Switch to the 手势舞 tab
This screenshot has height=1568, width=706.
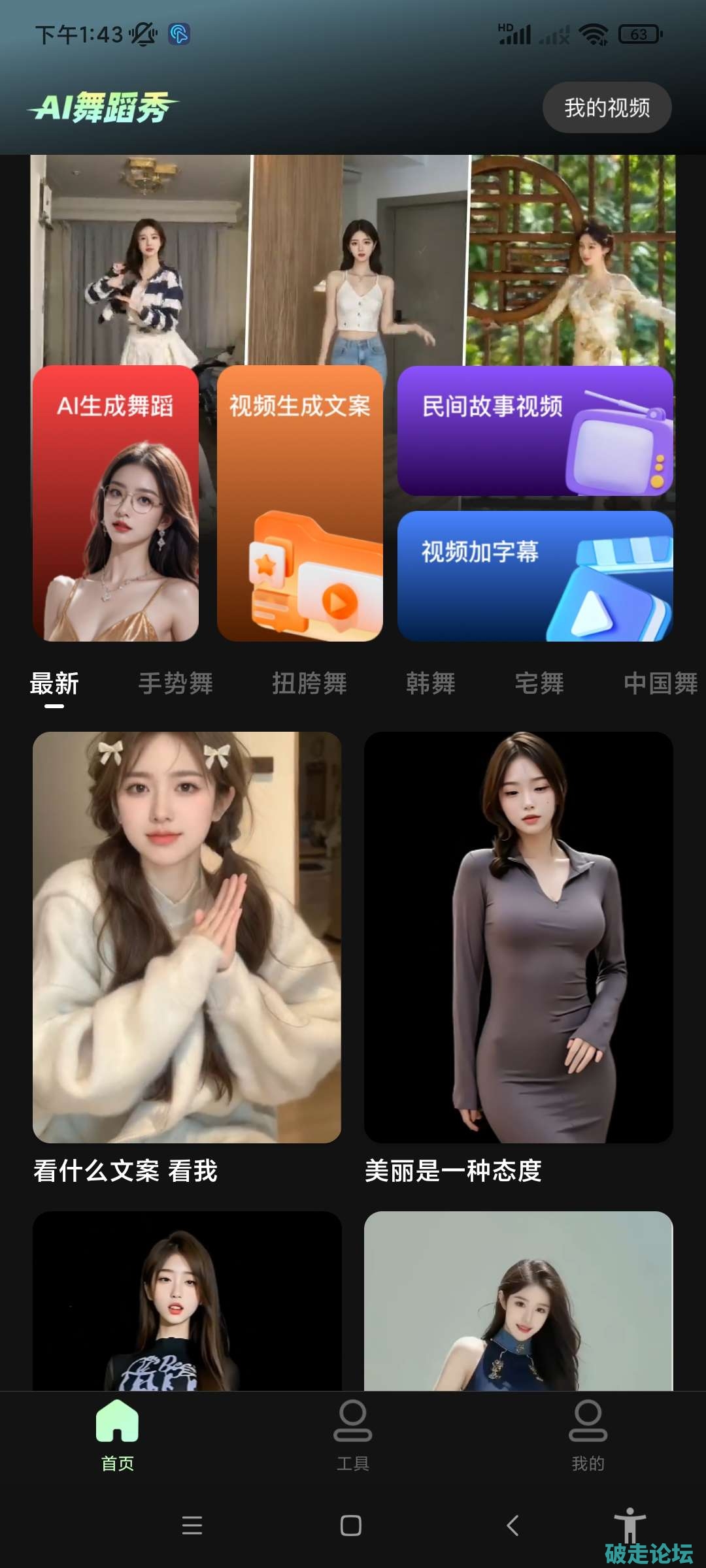click(x=176, y=684)
